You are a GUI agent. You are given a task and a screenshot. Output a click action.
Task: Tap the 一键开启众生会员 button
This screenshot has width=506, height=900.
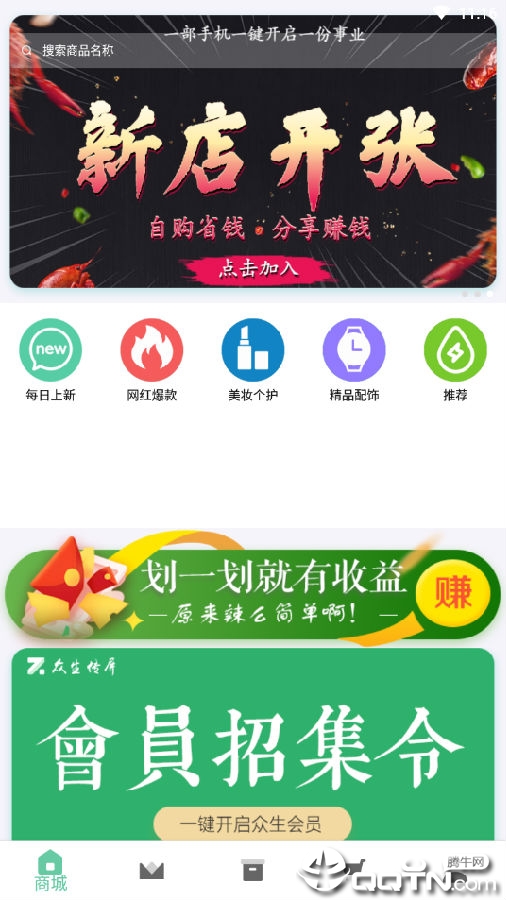click(252, 824)
